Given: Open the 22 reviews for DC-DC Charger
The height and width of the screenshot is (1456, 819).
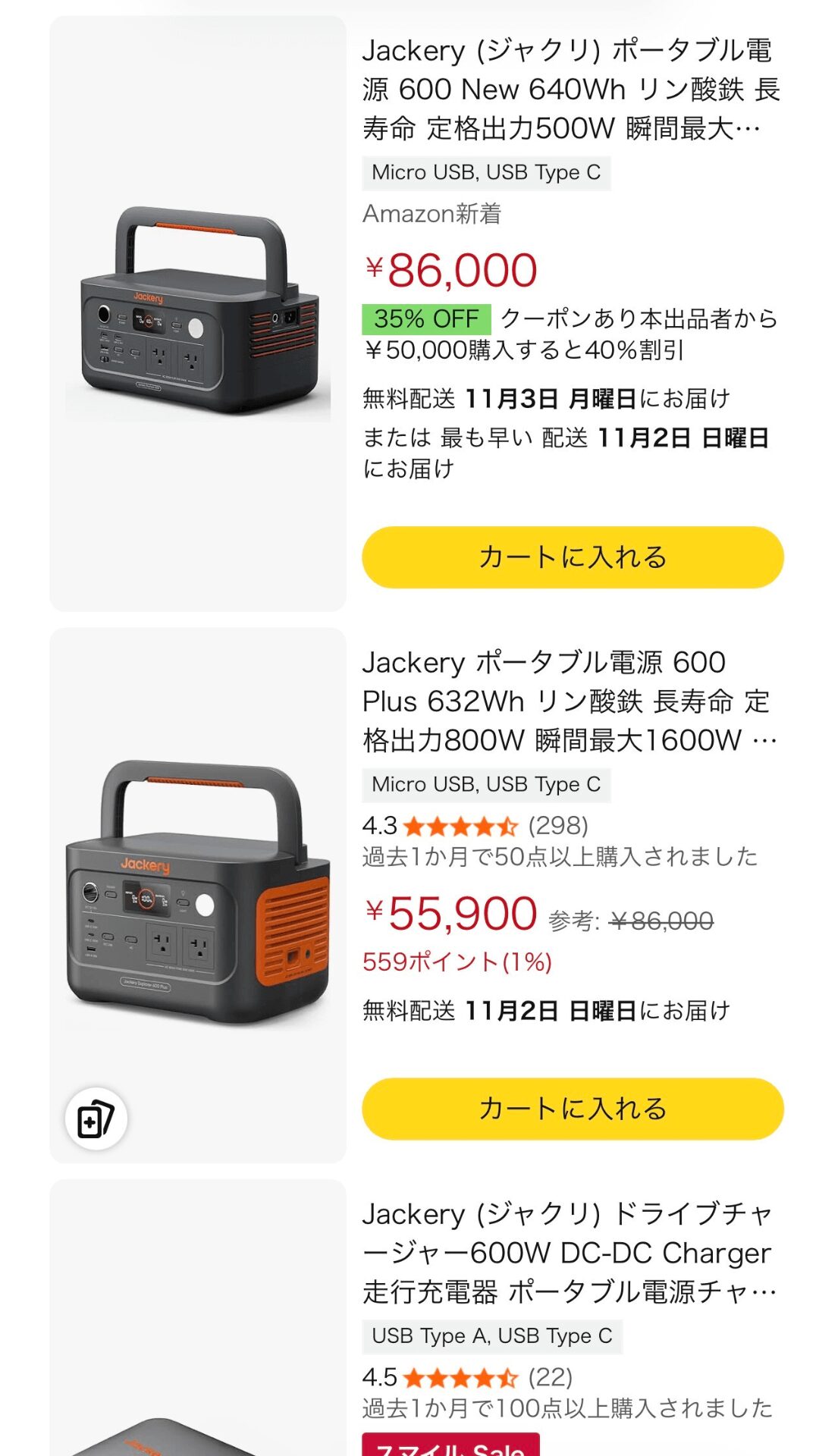Looking at the screenshot, I should [x=550, y=1377].
